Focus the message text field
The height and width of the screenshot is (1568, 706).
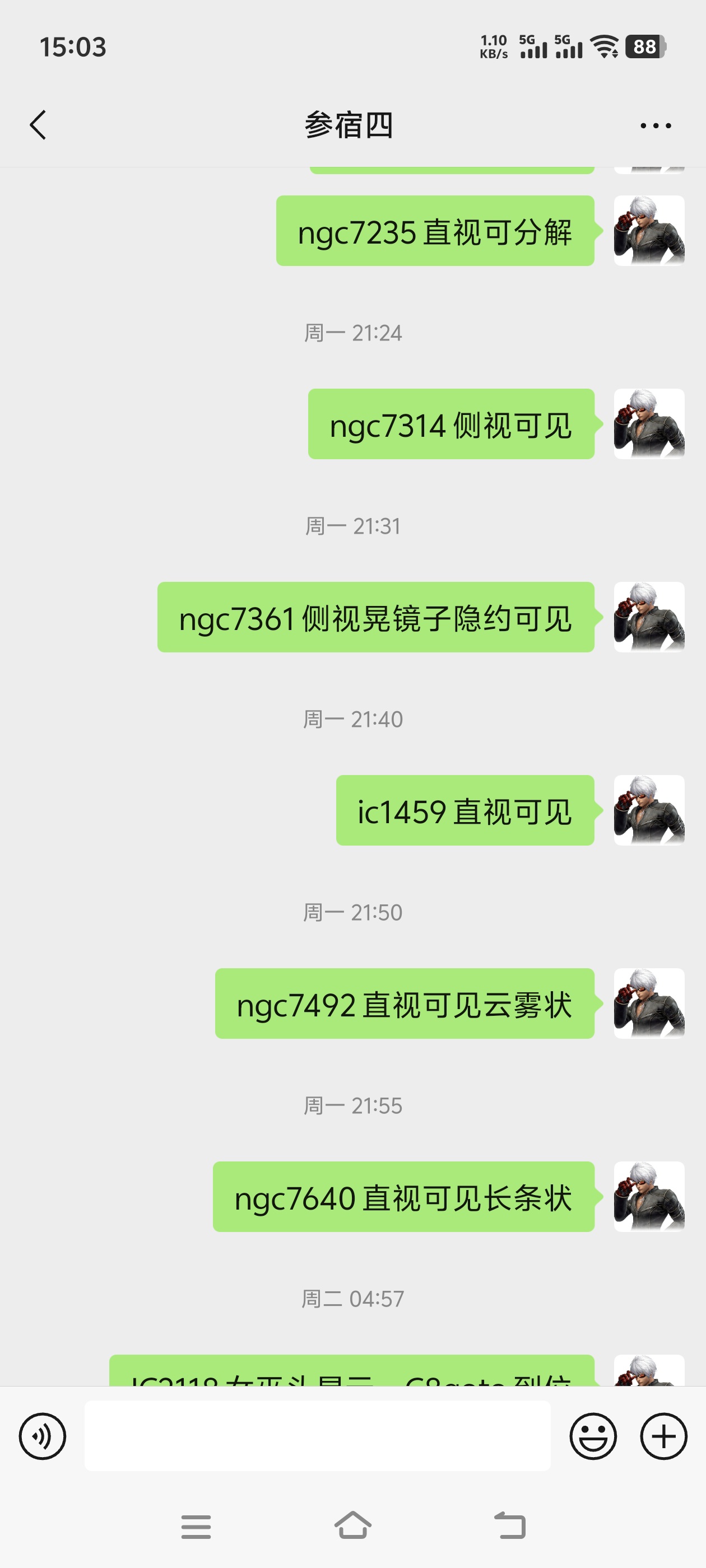click(317, 1436)
